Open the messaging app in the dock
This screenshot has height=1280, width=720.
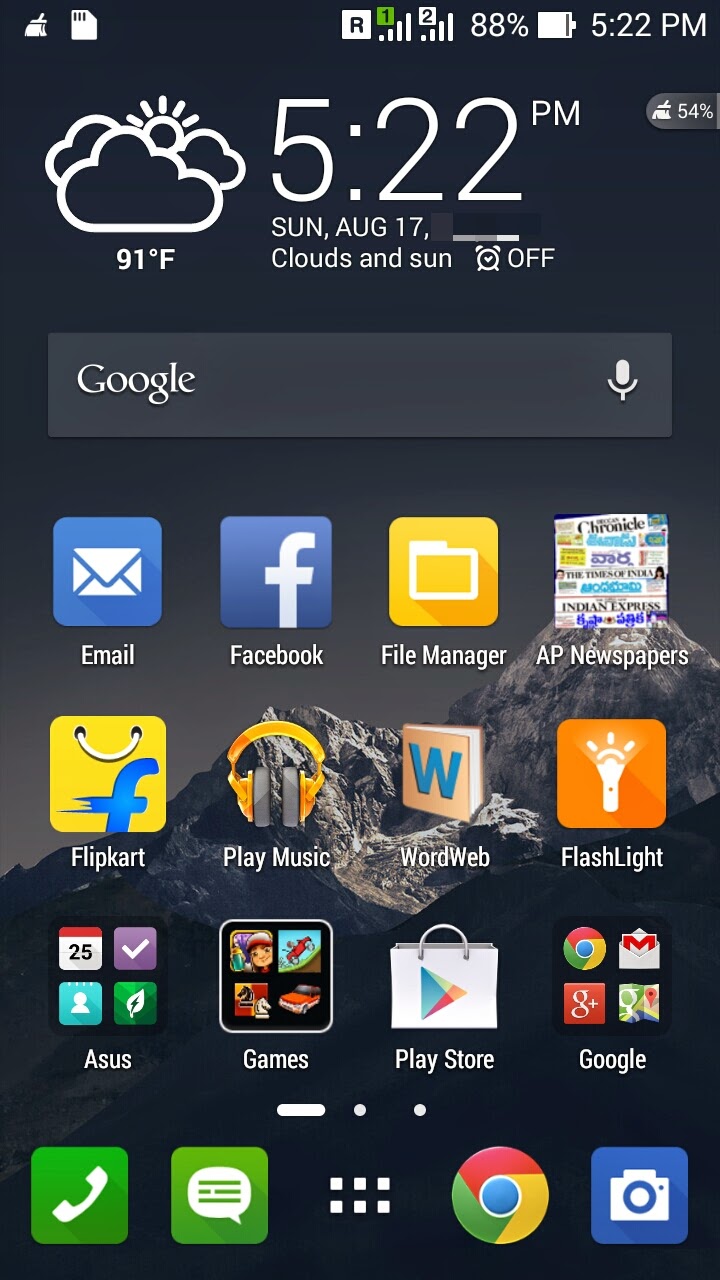pos(219,1195)
